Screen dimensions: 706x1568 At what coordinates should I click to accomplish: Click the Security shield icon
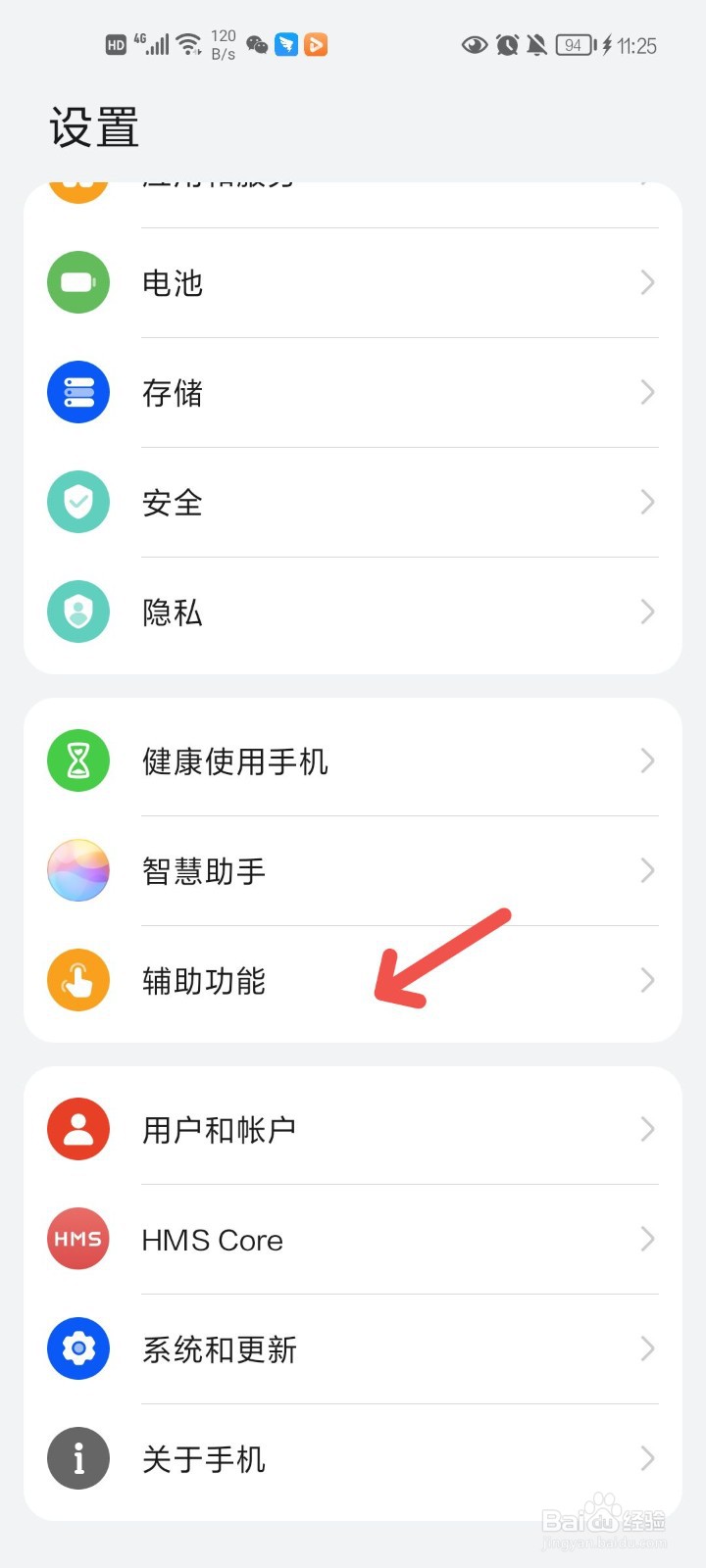coord(77,502)
